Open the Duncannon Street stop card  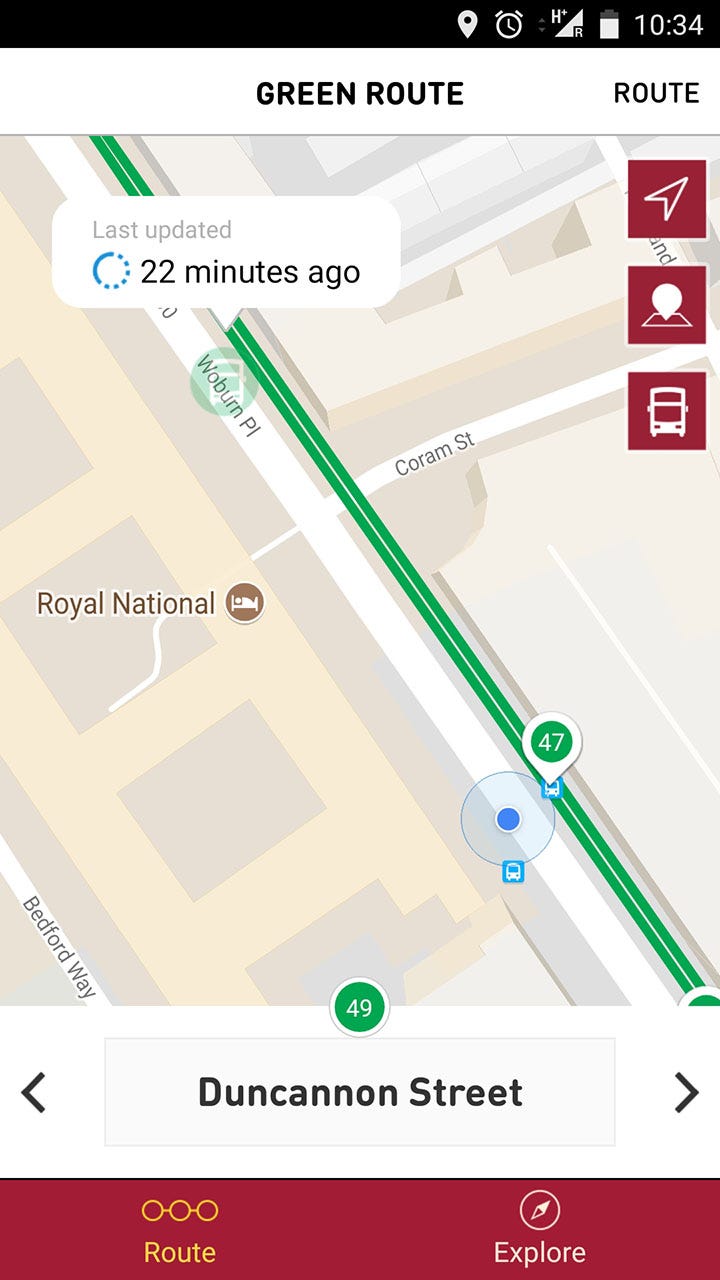point(360,1092)
